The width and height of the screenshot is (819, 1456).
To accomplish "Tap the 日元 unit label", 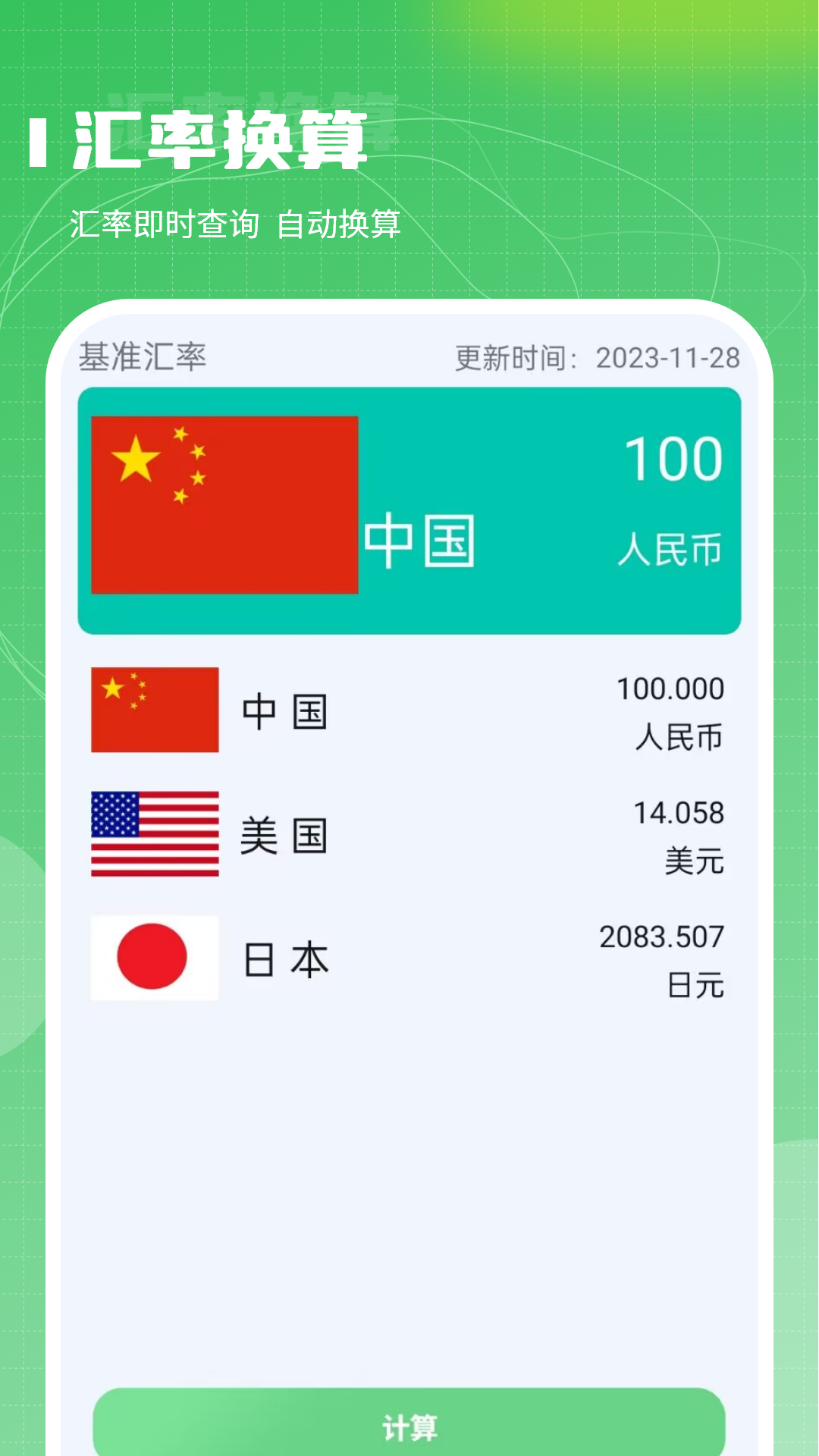I will click(x=694, y=986).
